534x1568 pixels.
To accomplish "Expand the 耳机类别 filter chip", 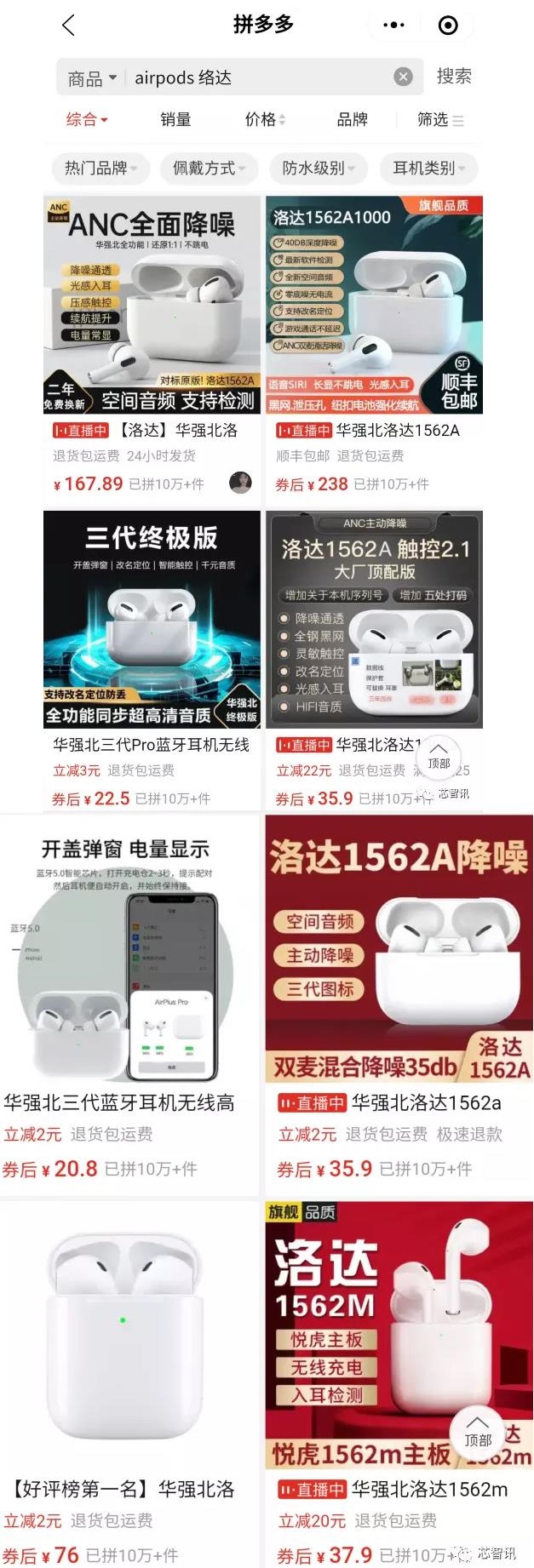I will coord(429,169).
